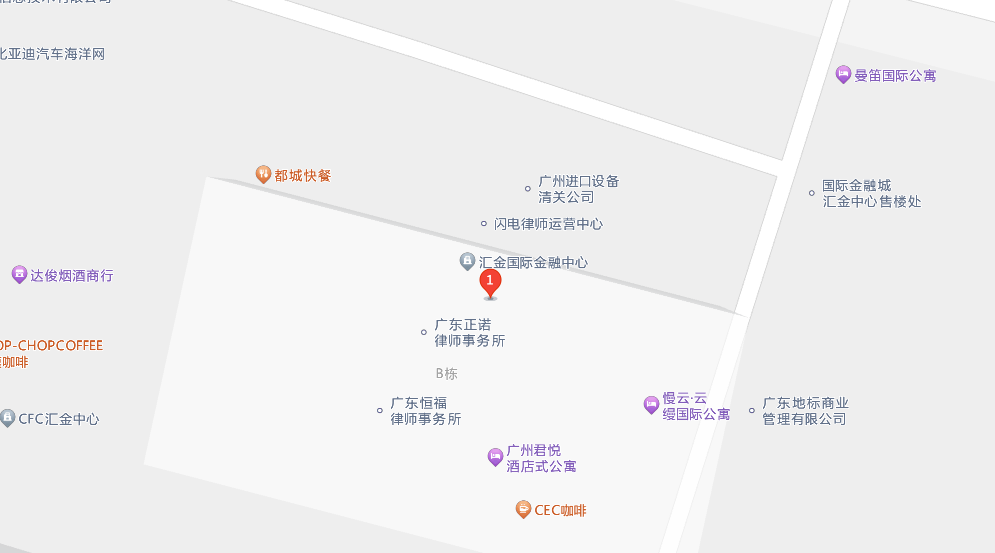Tap the 广东地标商业管理有限公司 map point

752,410
